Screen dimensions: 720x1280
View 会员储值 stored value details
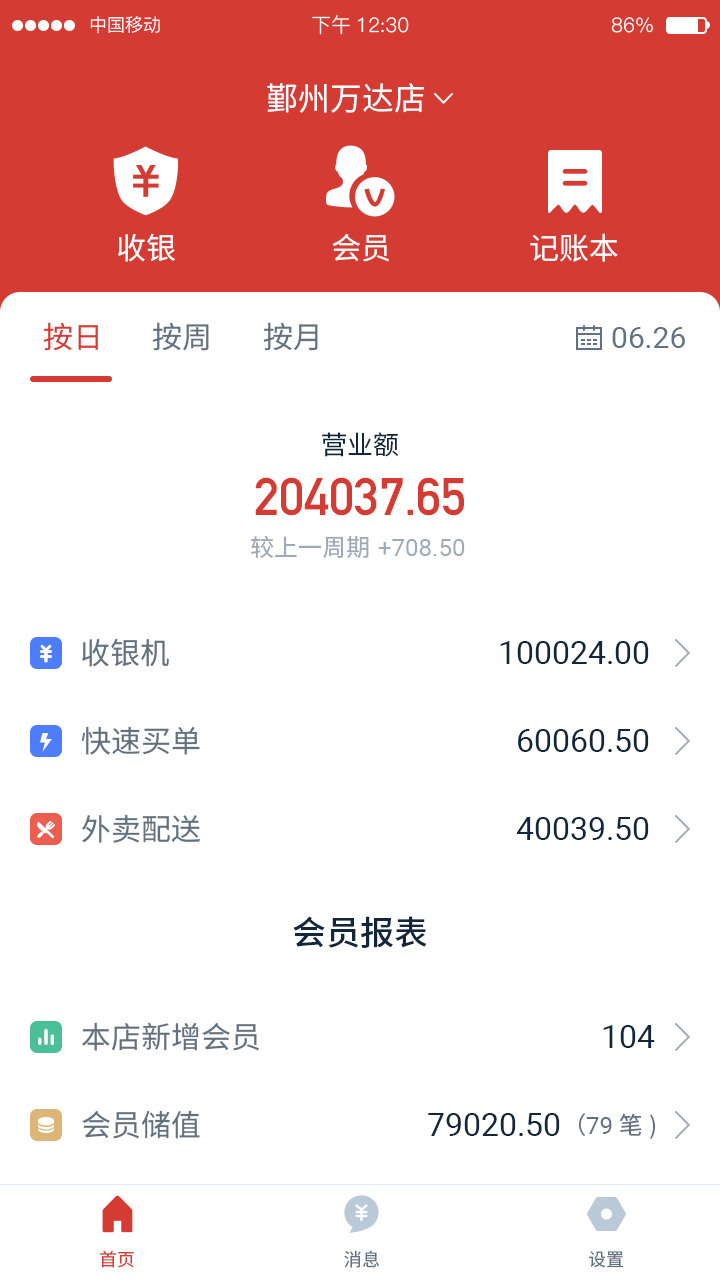(360, 1125)
